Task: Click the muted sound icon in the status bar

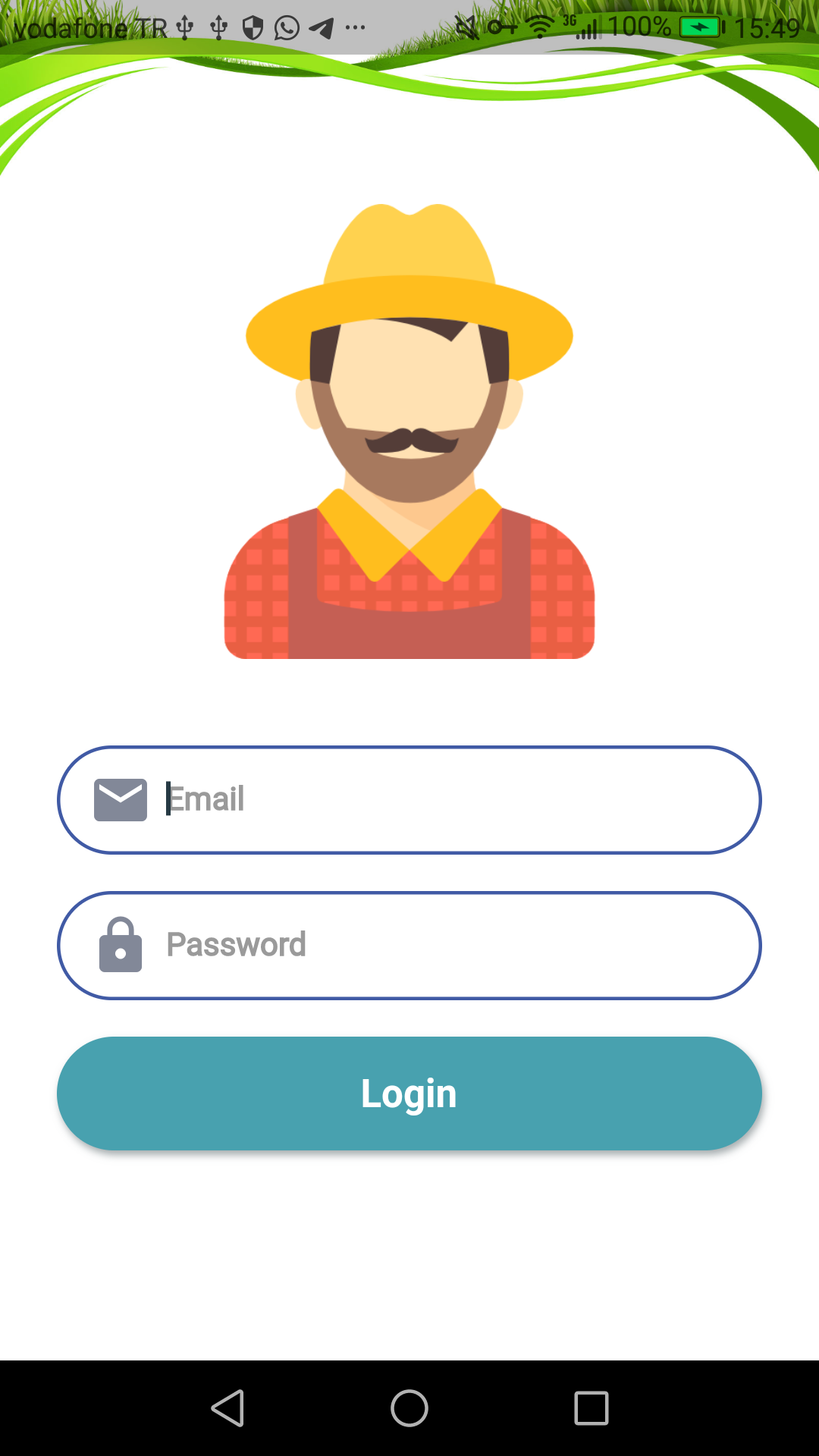Action: [x=466, y=26]
